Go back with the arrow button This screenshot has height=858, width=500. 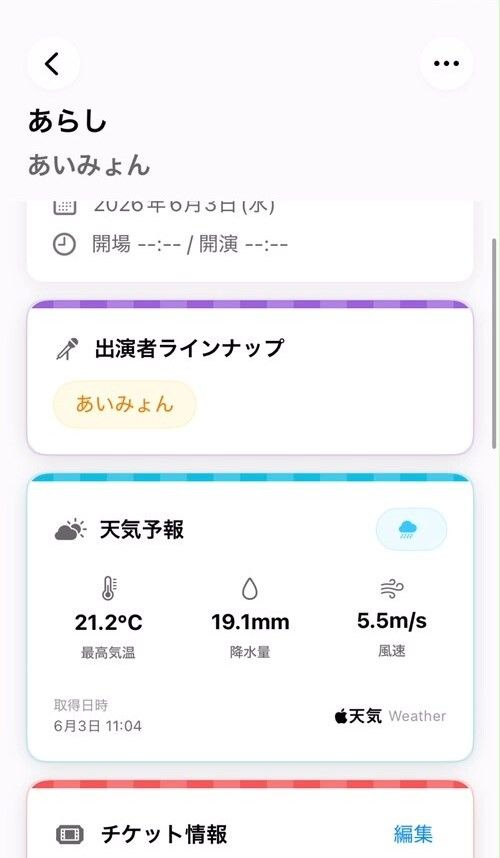pos(53,63)
